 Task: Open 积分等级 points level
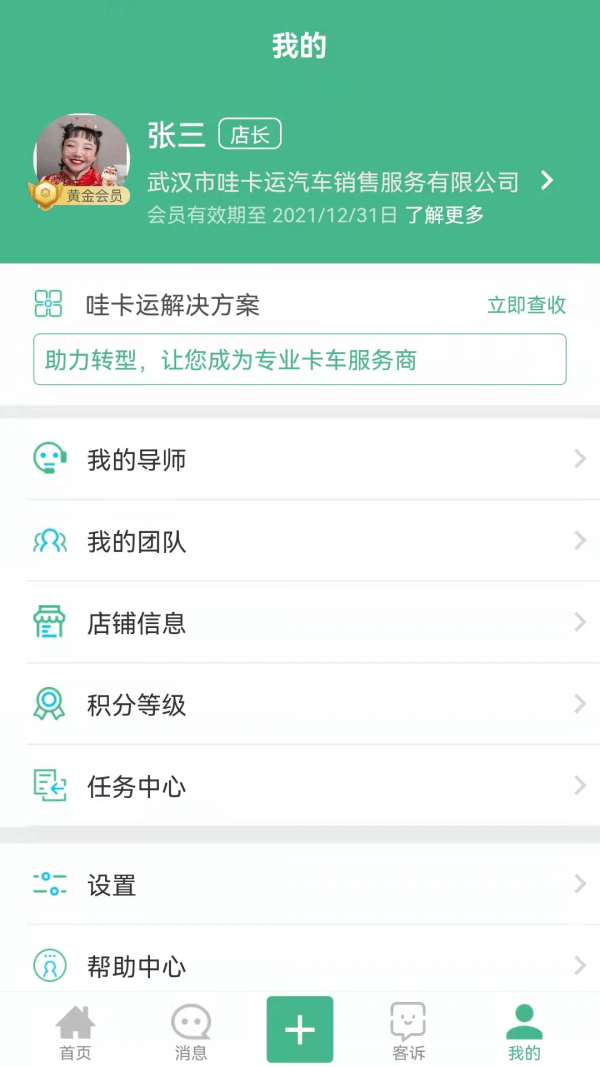pyautogui.click(x=300, y=705)
